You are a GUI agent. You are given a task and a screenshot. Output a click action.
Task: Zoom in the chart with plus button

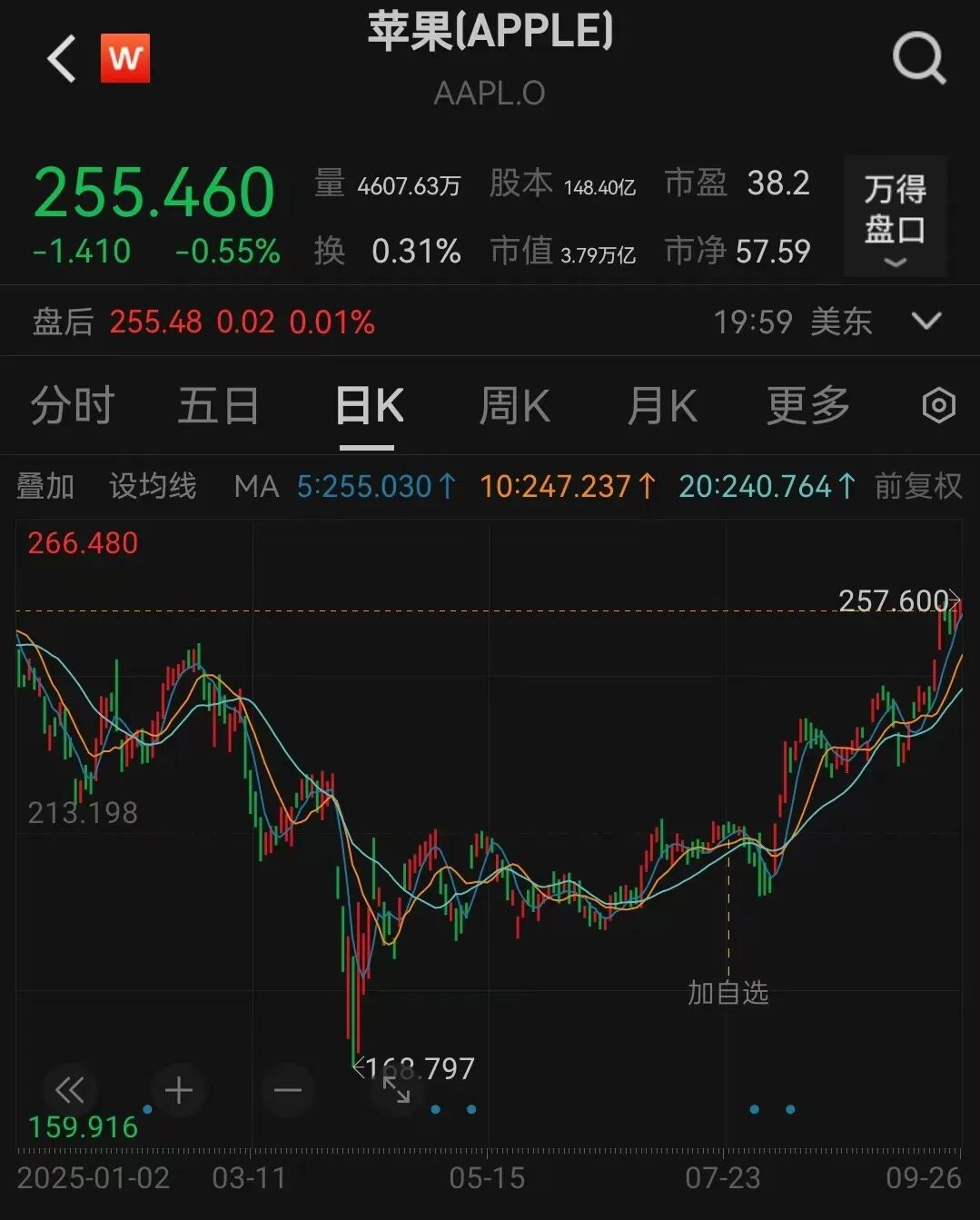[178, 1090]
